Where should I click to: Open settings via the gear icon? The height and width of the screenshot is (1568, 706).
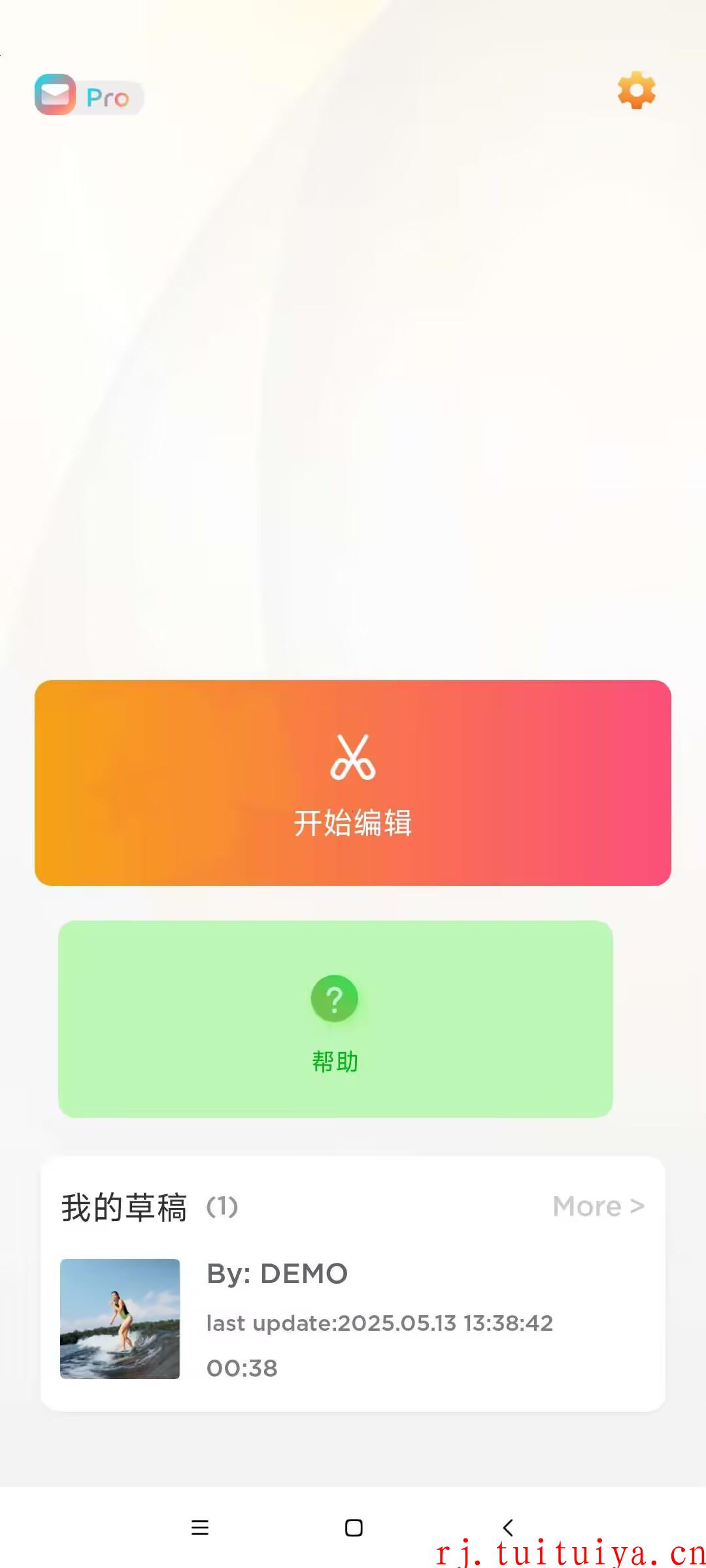click(x=636, y=91)
